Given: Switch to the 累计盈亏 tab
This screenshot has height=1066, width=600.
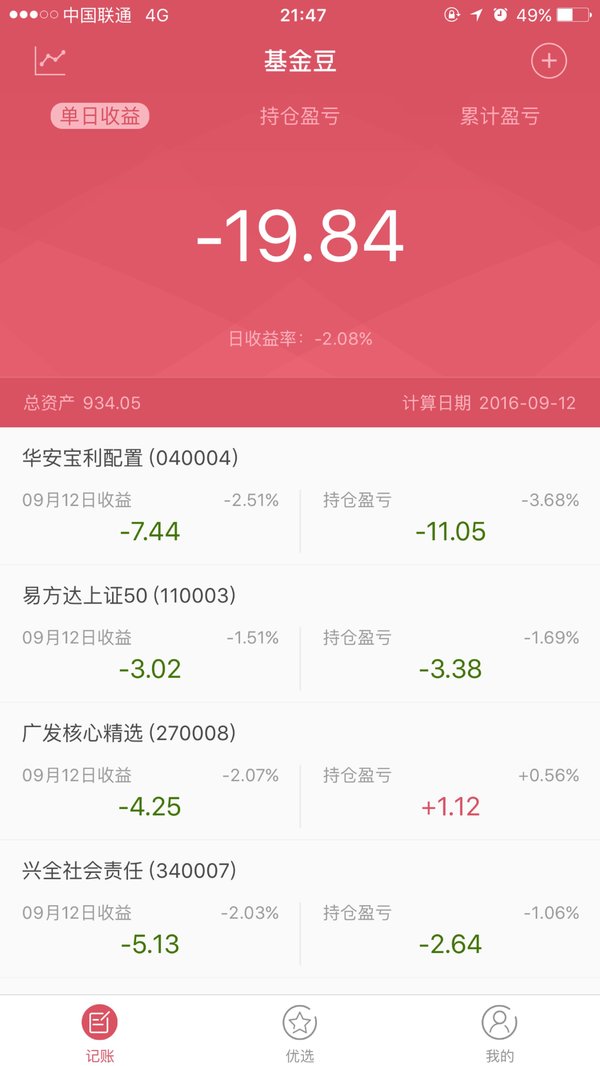Looking at the screenshot, I should pos(499,116).
